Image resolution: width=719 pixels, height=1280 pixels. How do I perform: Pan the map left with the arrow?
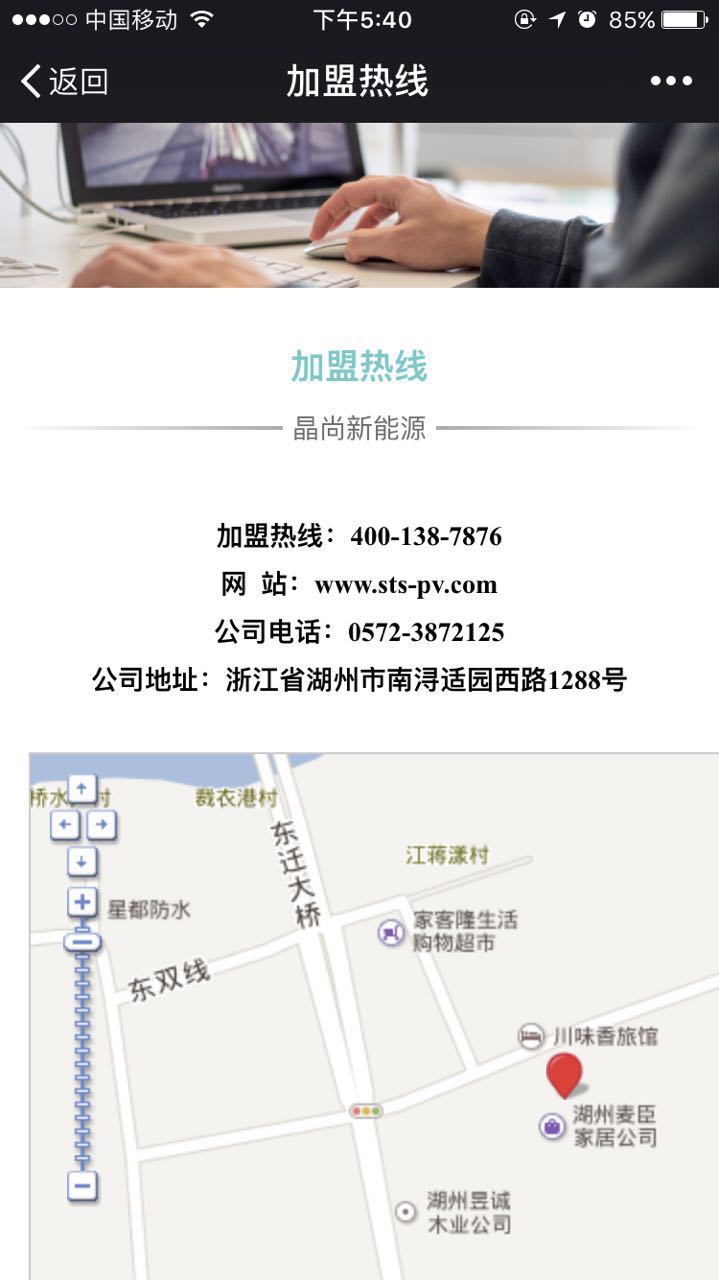[64, 825]
